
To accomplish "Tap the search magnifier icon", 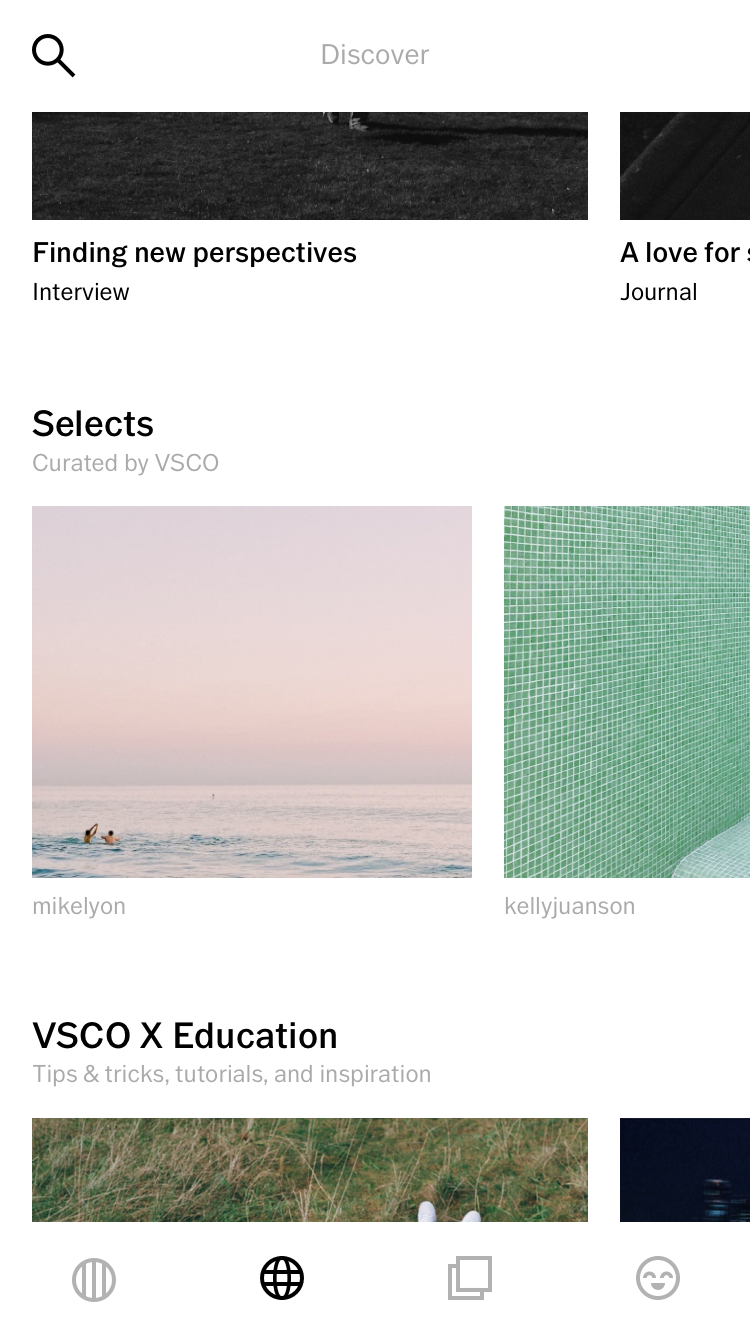I will (x=53, y=55).
